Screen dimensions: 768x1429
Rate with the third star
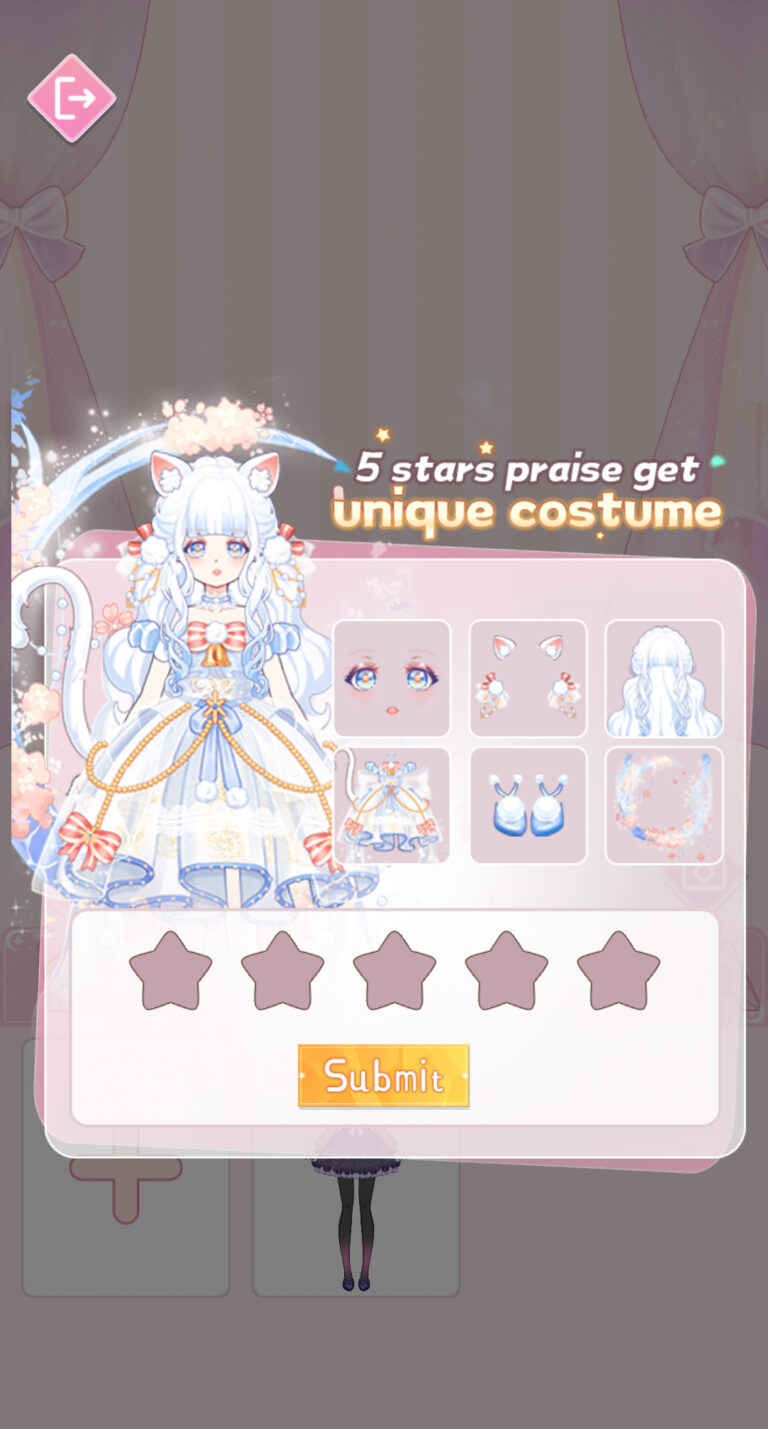point(394,972)
